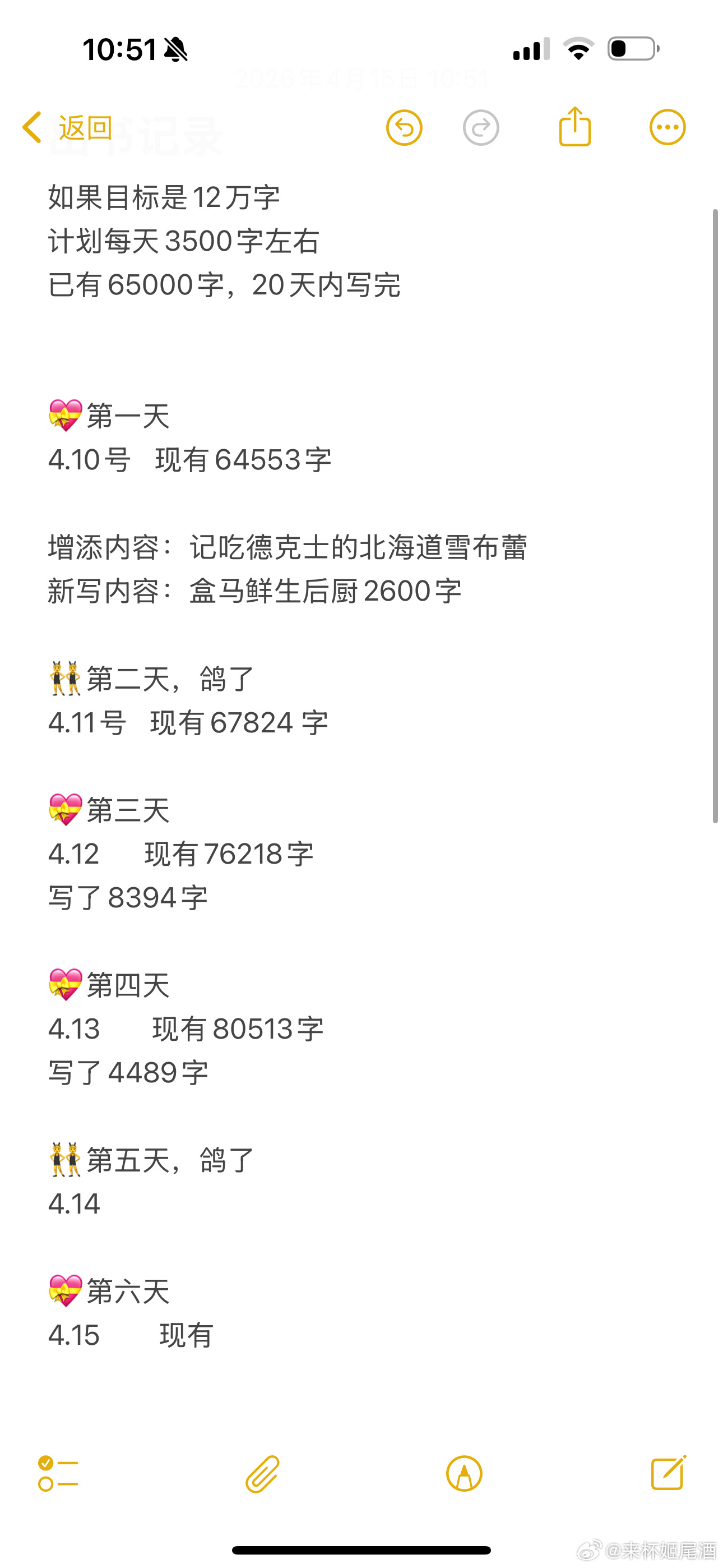Open the markup pen tool
This screenshot has height=1568, width=723.
pos(464,1474)
